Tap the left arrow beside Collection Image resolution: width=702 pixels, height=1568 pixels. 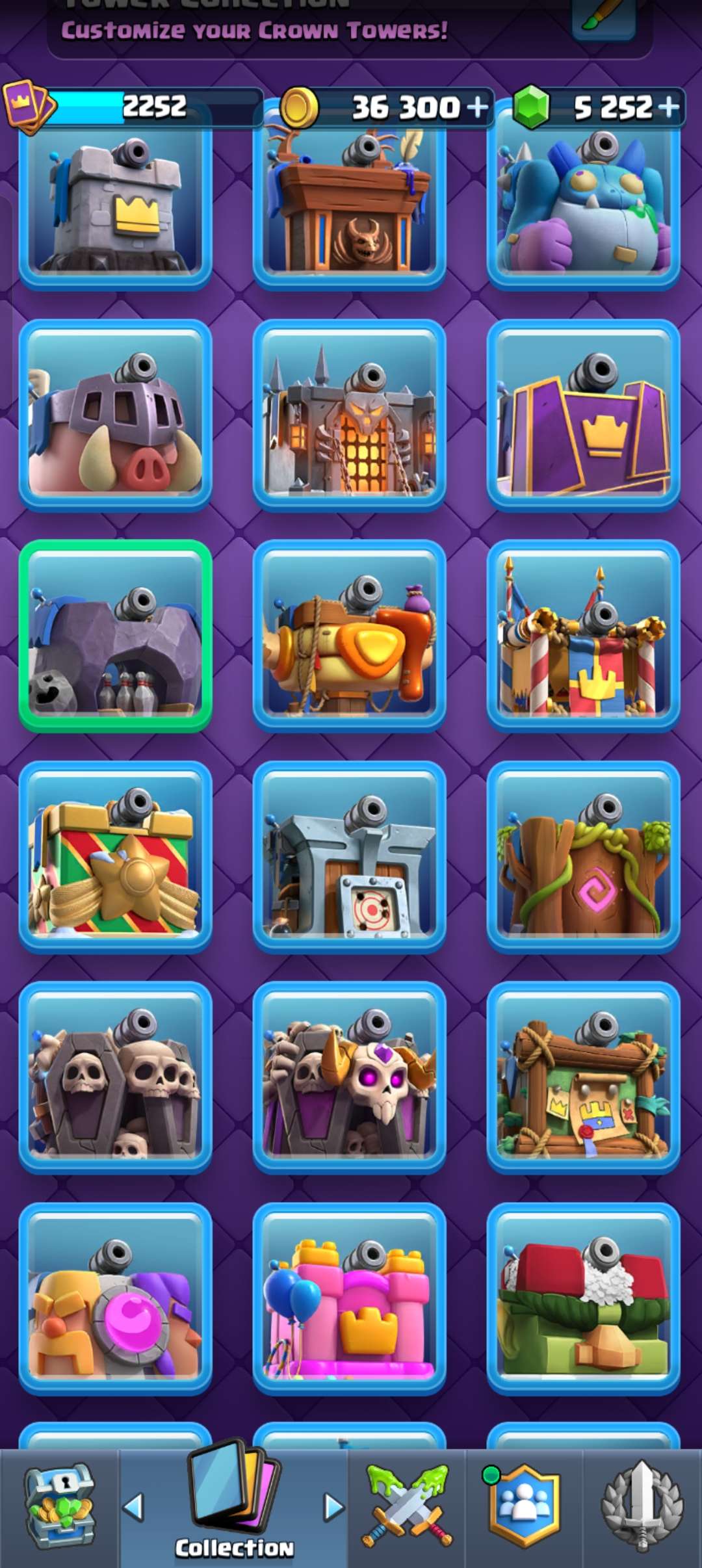coord(134,1507)
